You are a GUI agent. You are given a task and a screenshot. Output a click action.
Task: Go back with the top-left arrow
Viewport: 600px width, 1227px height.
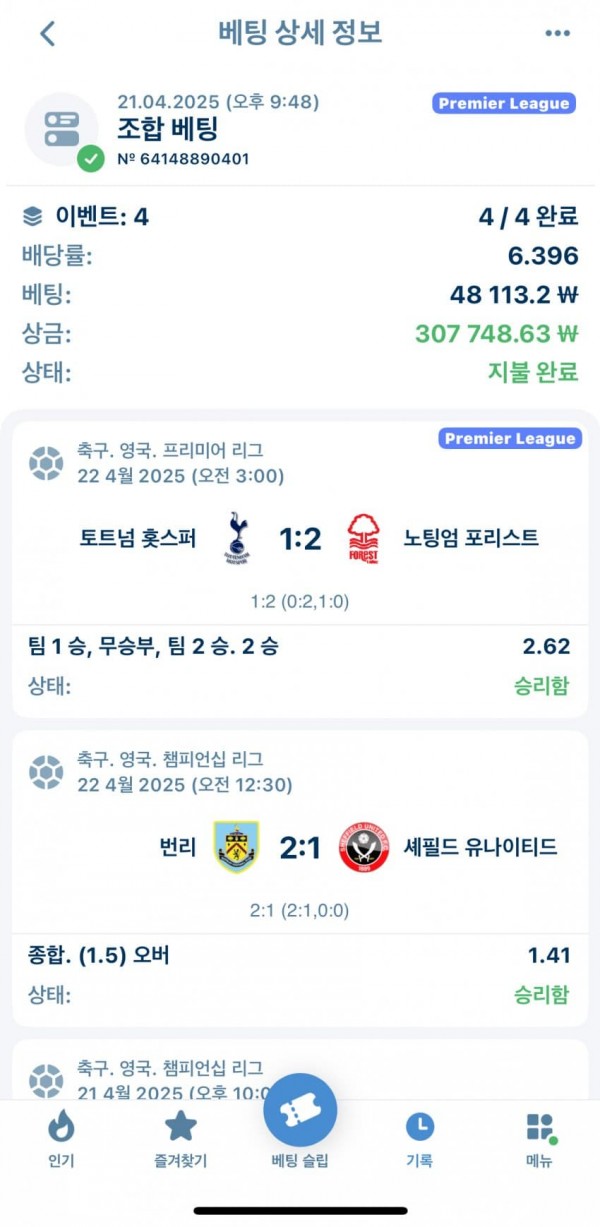point(47,33)
